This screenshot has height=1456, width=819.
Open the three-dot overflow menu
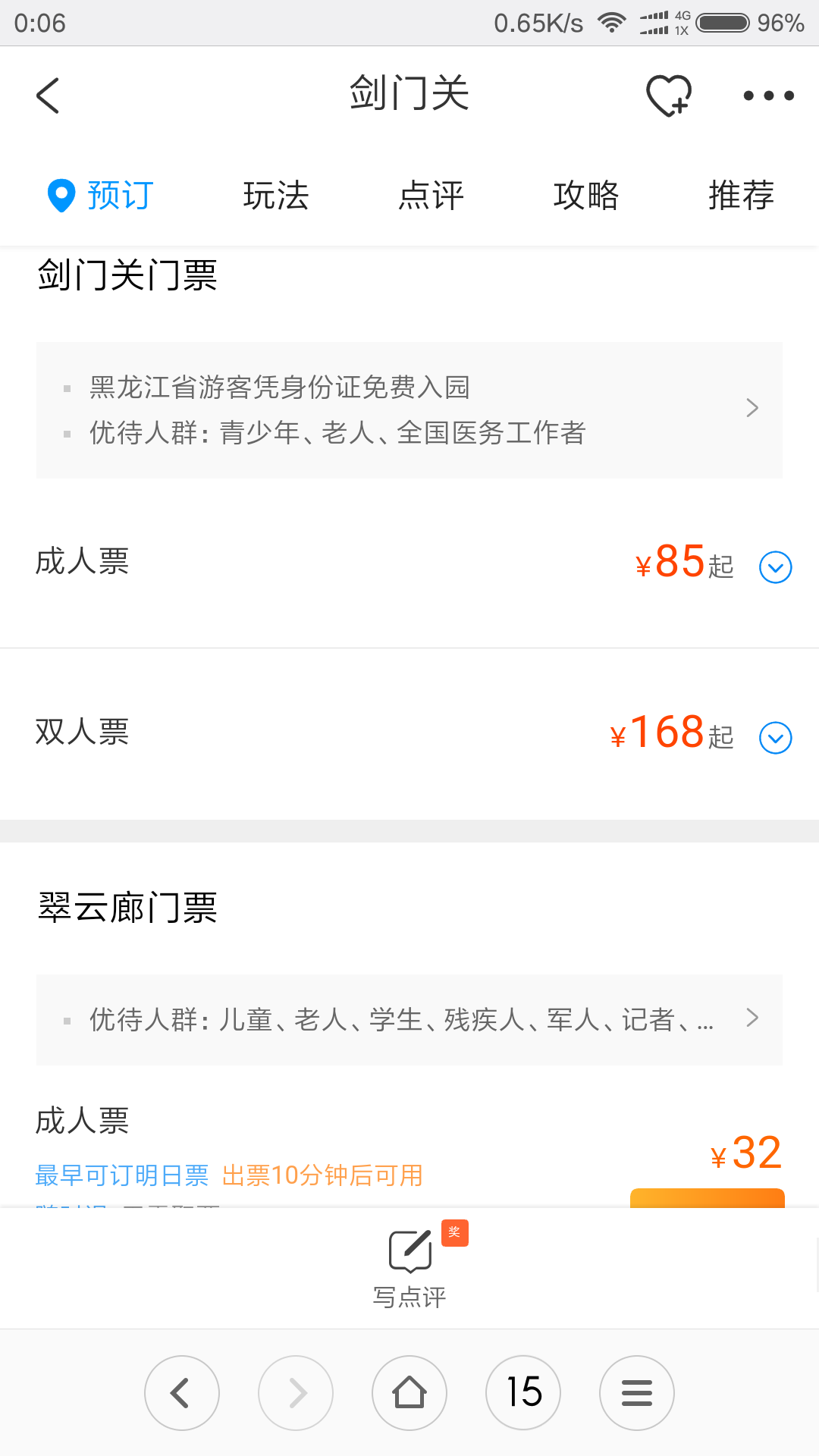pos(768,96)
